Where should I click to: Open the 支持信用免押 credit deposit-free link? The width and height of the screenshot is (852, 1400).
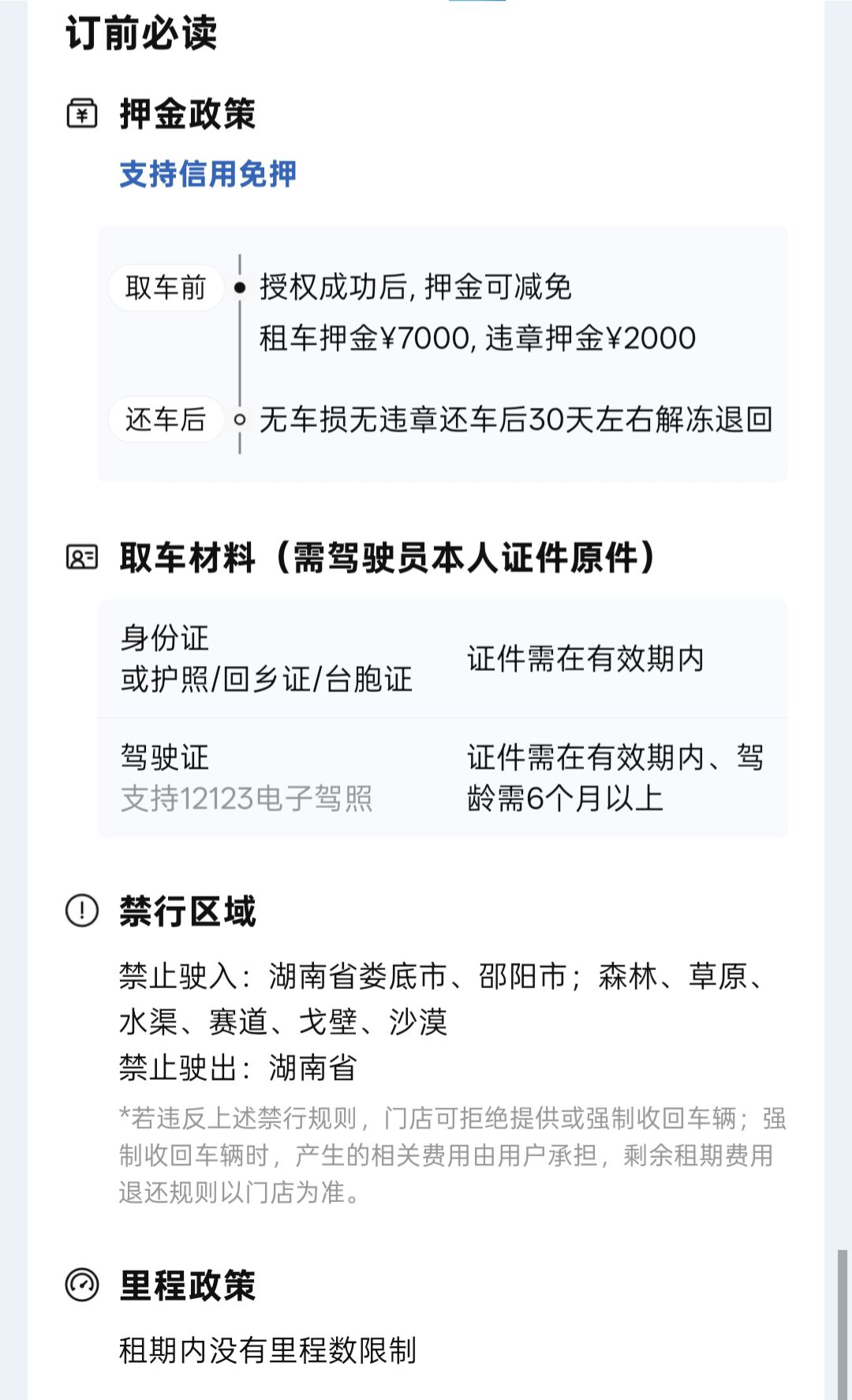coord(207,174)
